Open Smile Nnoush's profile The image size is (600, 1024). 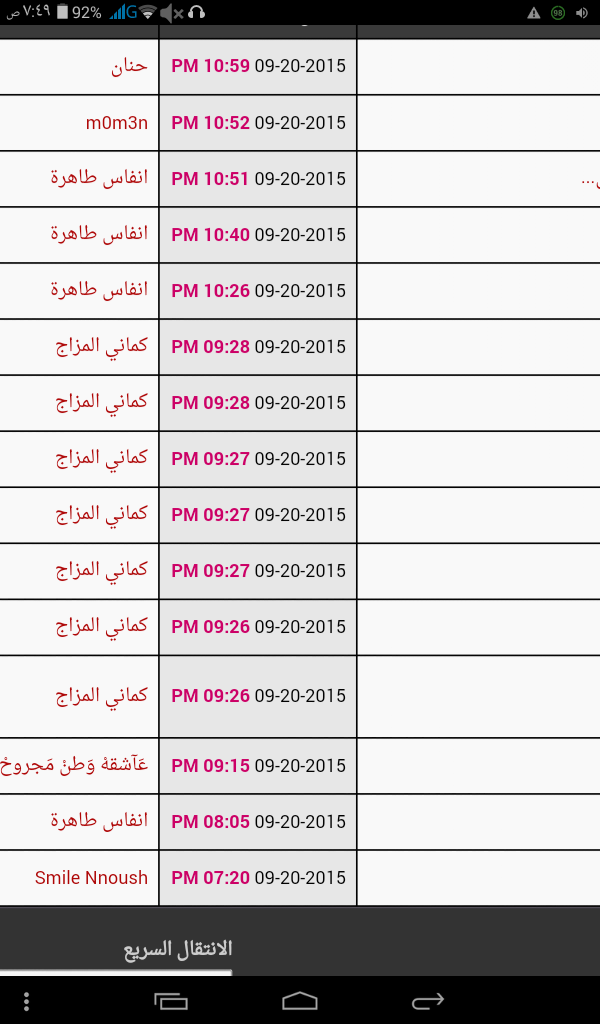point(91,877)
